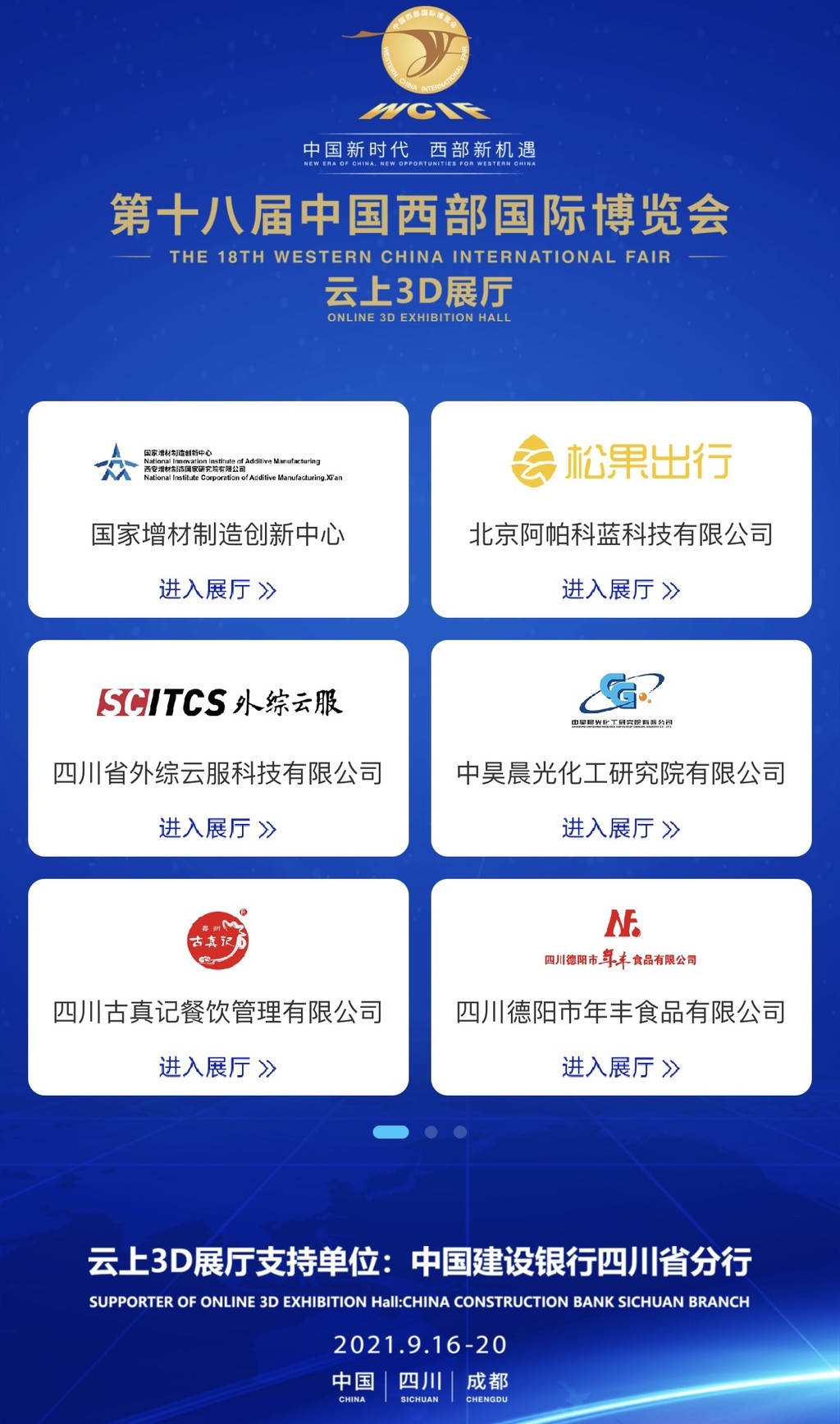Enter the 北京阿帕科蓝科技有限公司 exhibition hall
This screenshot has height=1424, width=840.
click(x=621, y=589)
